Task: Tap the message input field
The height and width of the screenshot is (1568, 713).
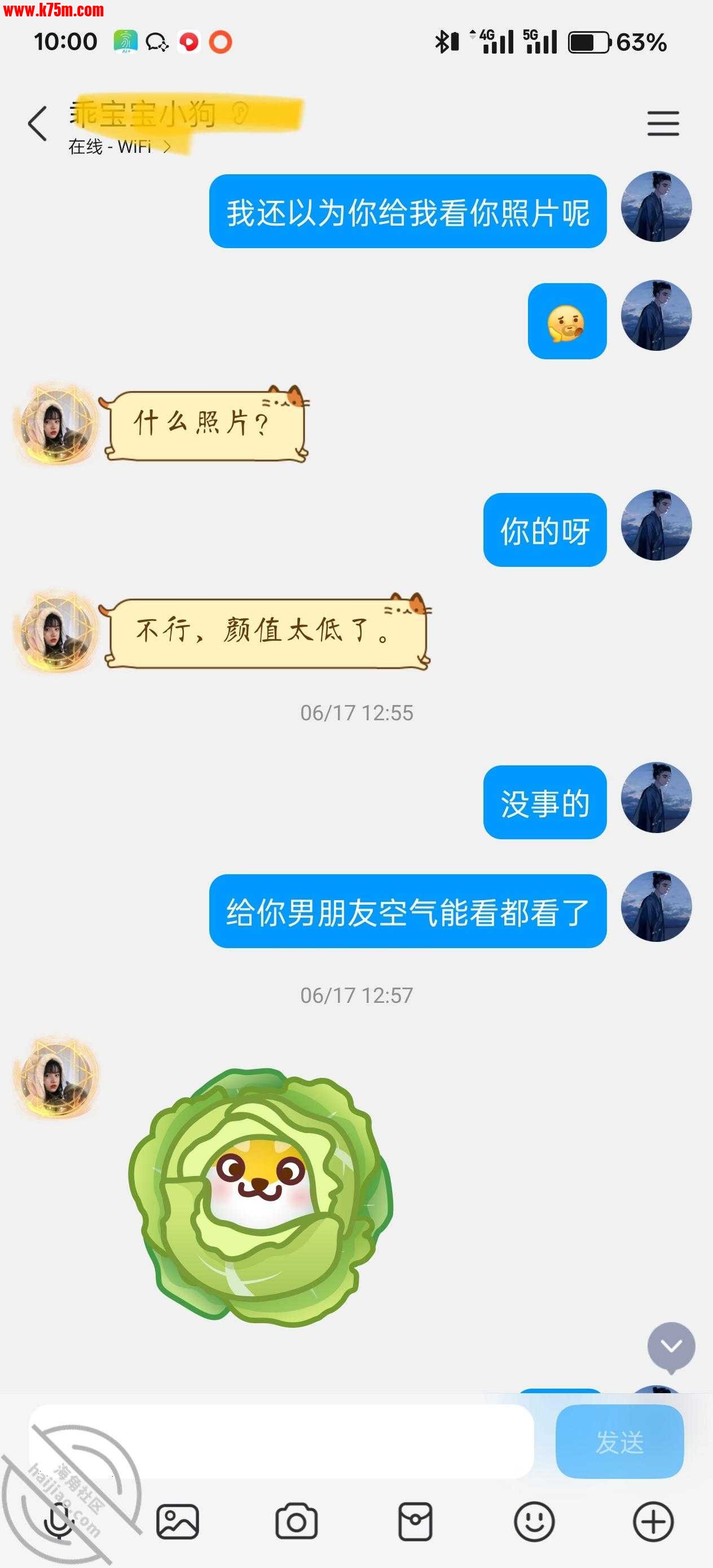Action: point(281,1442)
